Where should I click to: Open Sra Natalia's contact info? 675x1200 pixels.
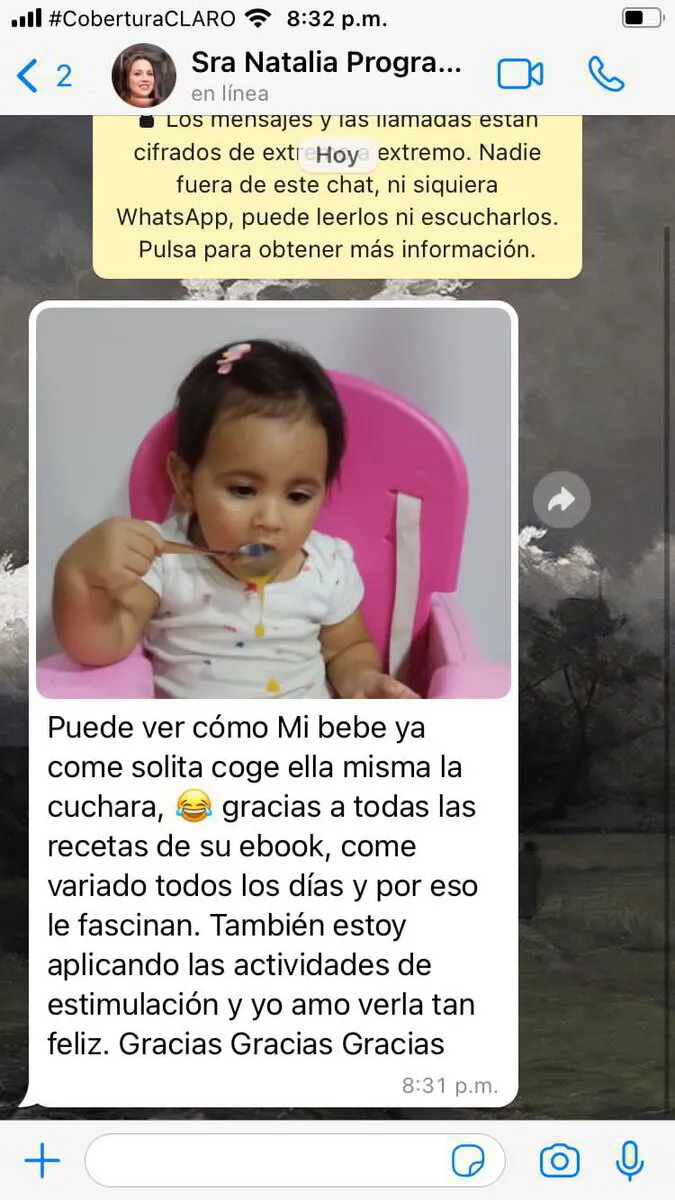325,75
